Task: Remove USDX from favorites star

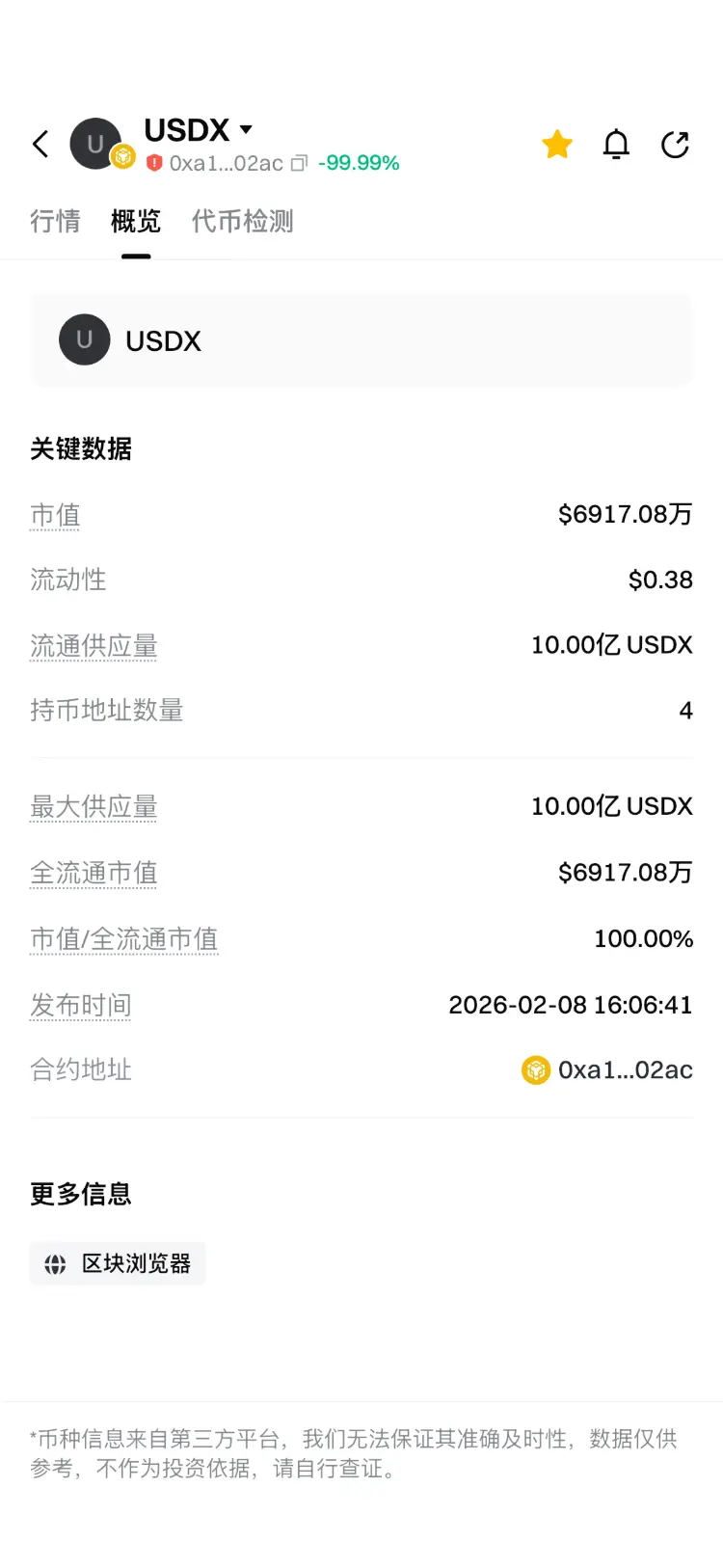Action: [x=557, y=145]
